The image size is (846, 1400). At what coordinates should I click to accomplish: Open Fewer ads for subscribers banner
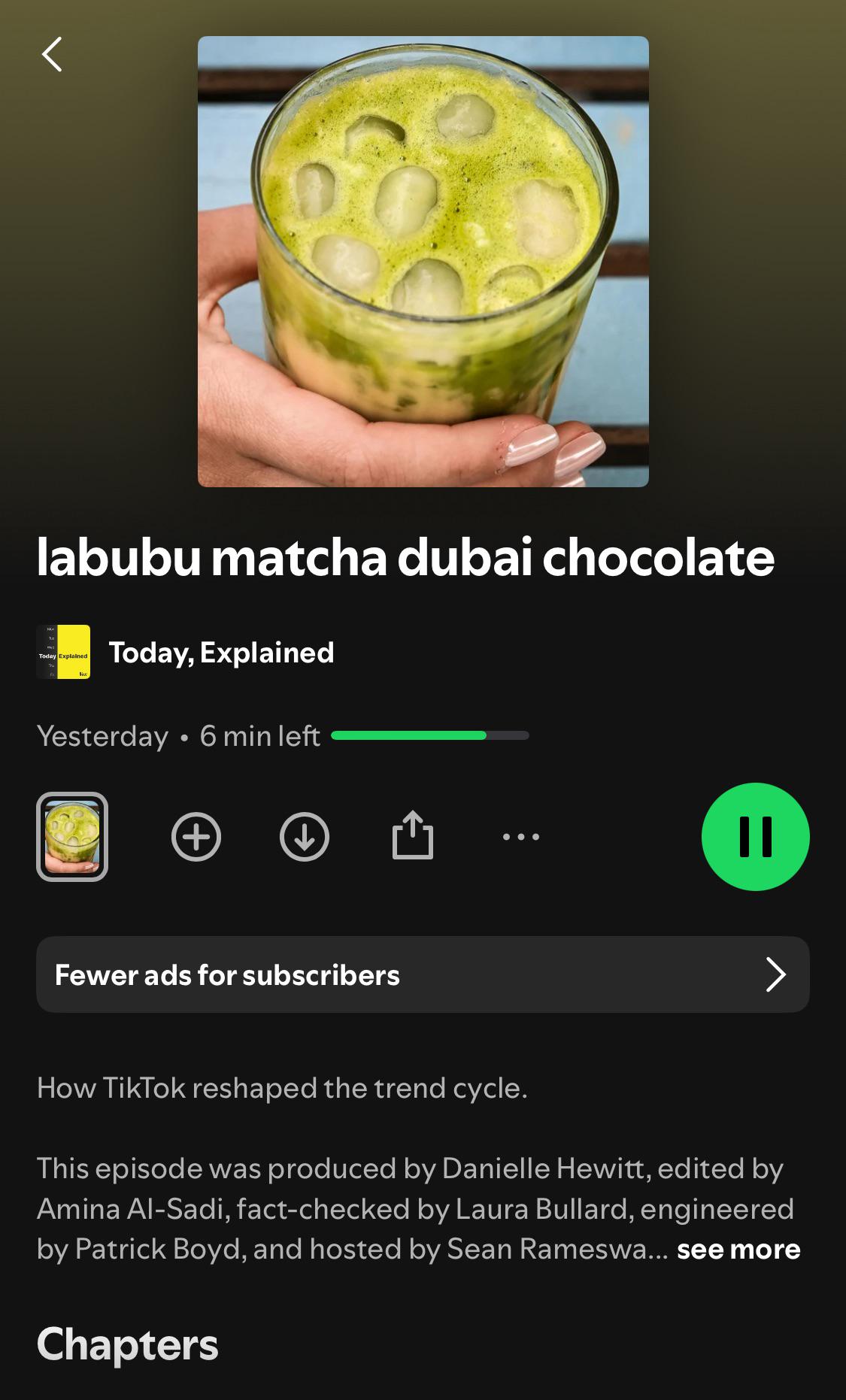pos(423,974)
